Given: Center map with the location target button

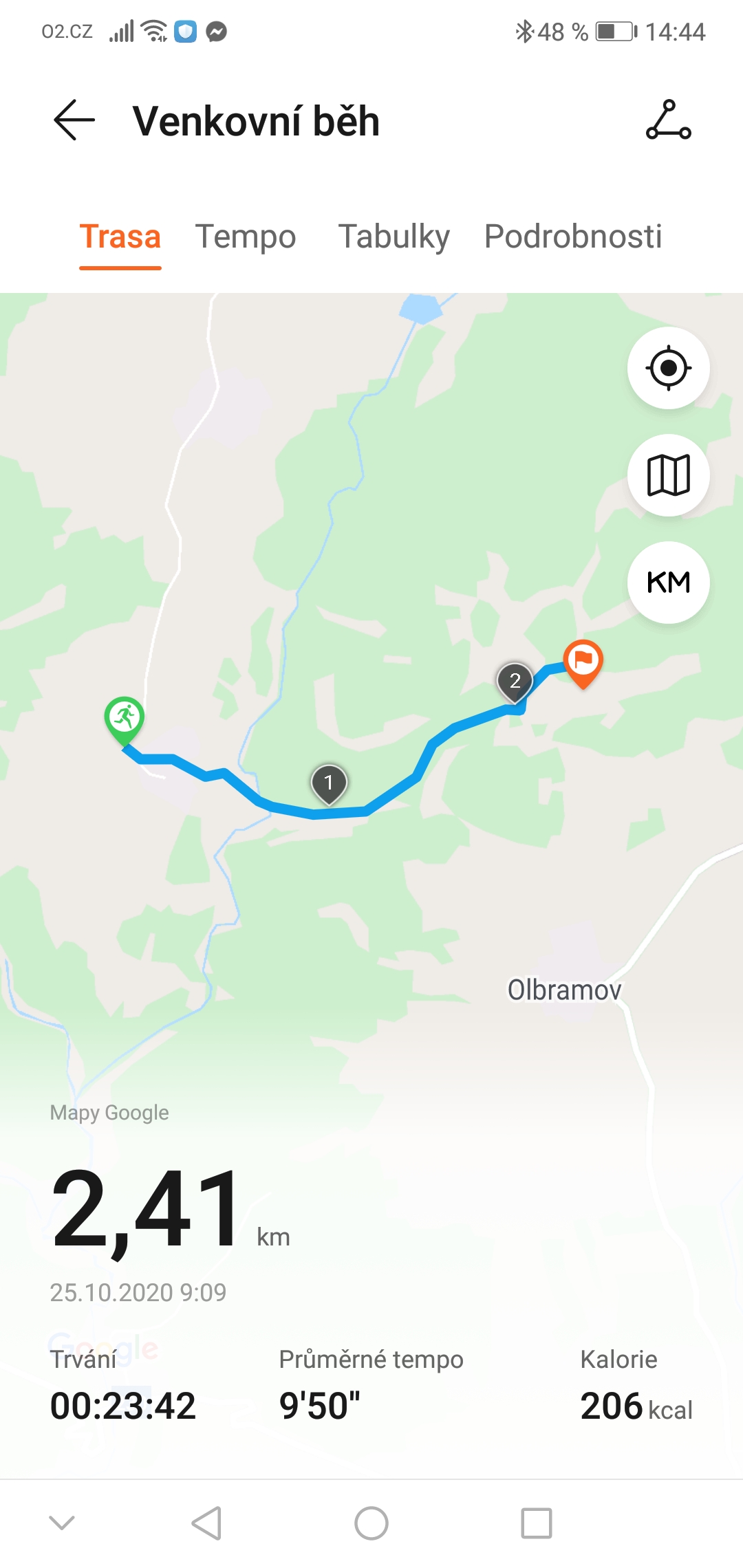Looking at the screenshot, I should click(668, 368).
